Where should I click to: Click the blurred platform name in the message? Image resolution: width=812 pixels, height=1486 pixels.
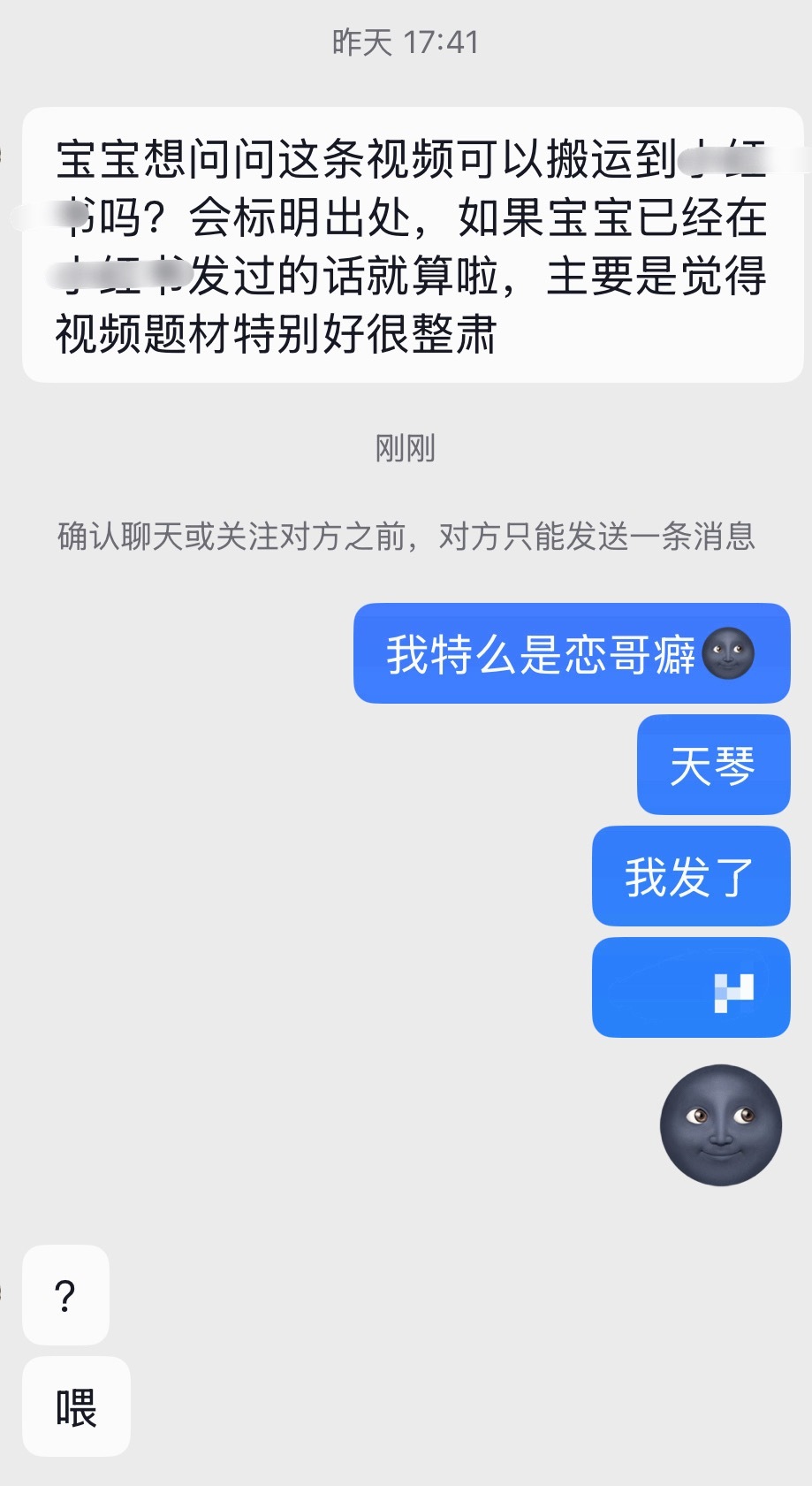coord(119,274)
